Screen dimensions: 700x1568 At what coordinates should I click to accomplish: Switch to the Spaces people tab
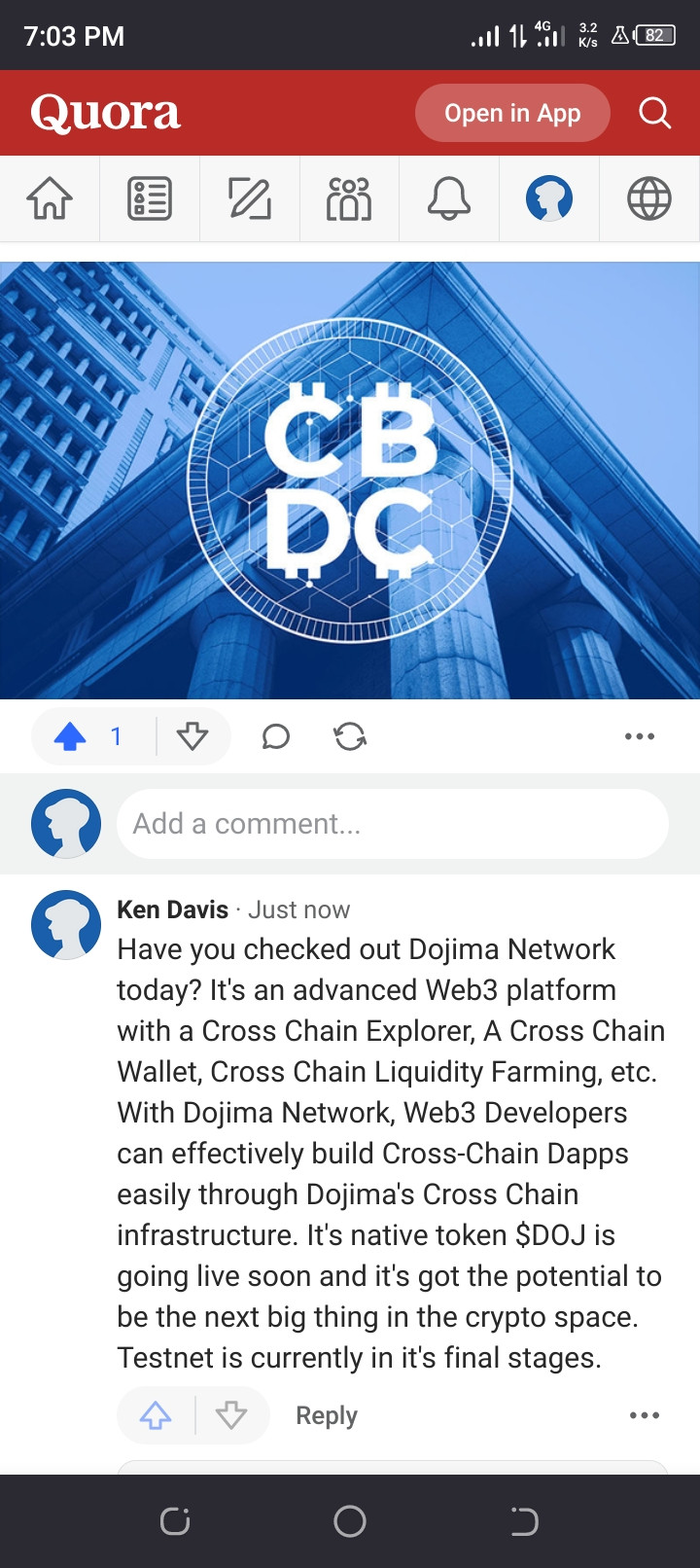(349, 199)
